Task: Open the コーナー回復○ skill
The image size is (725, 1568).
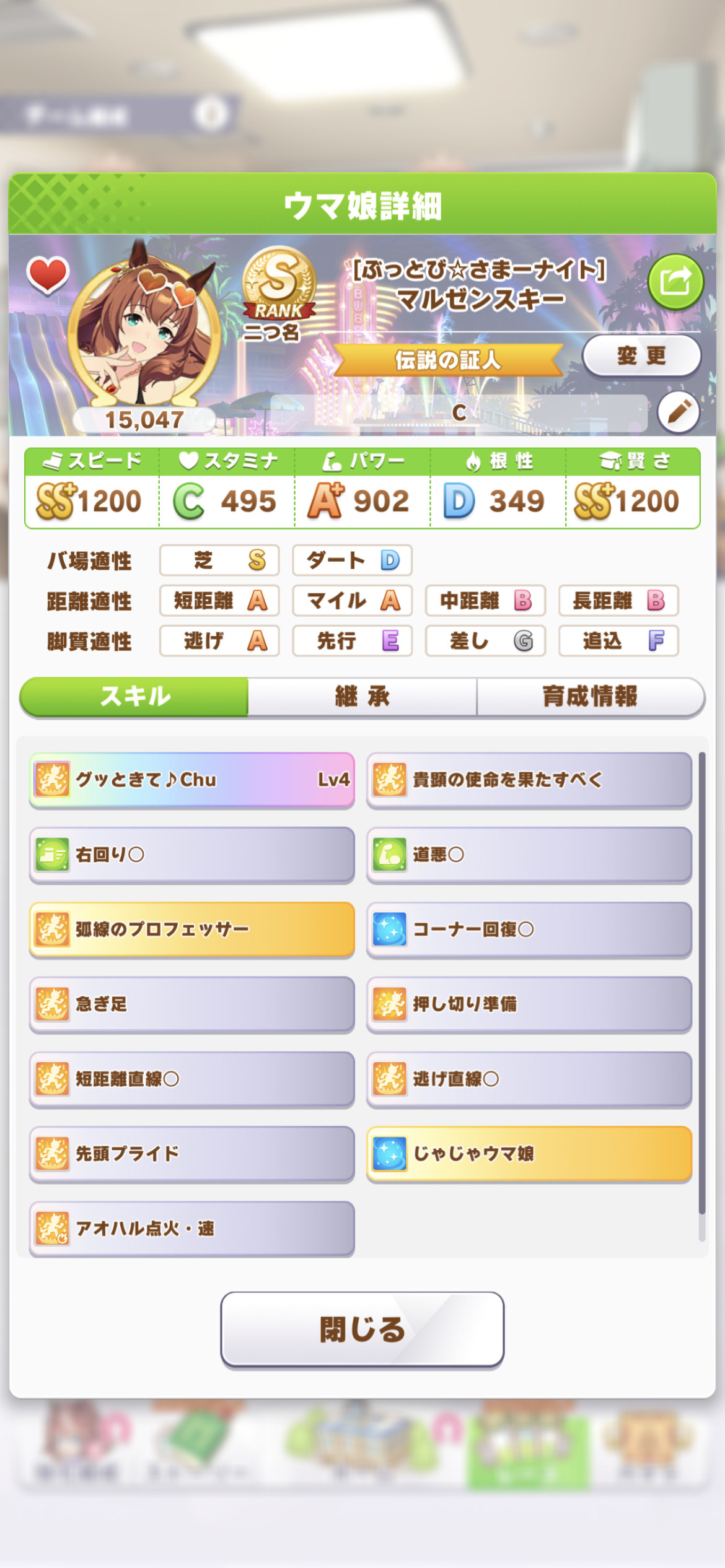Action: click(529, 930)
